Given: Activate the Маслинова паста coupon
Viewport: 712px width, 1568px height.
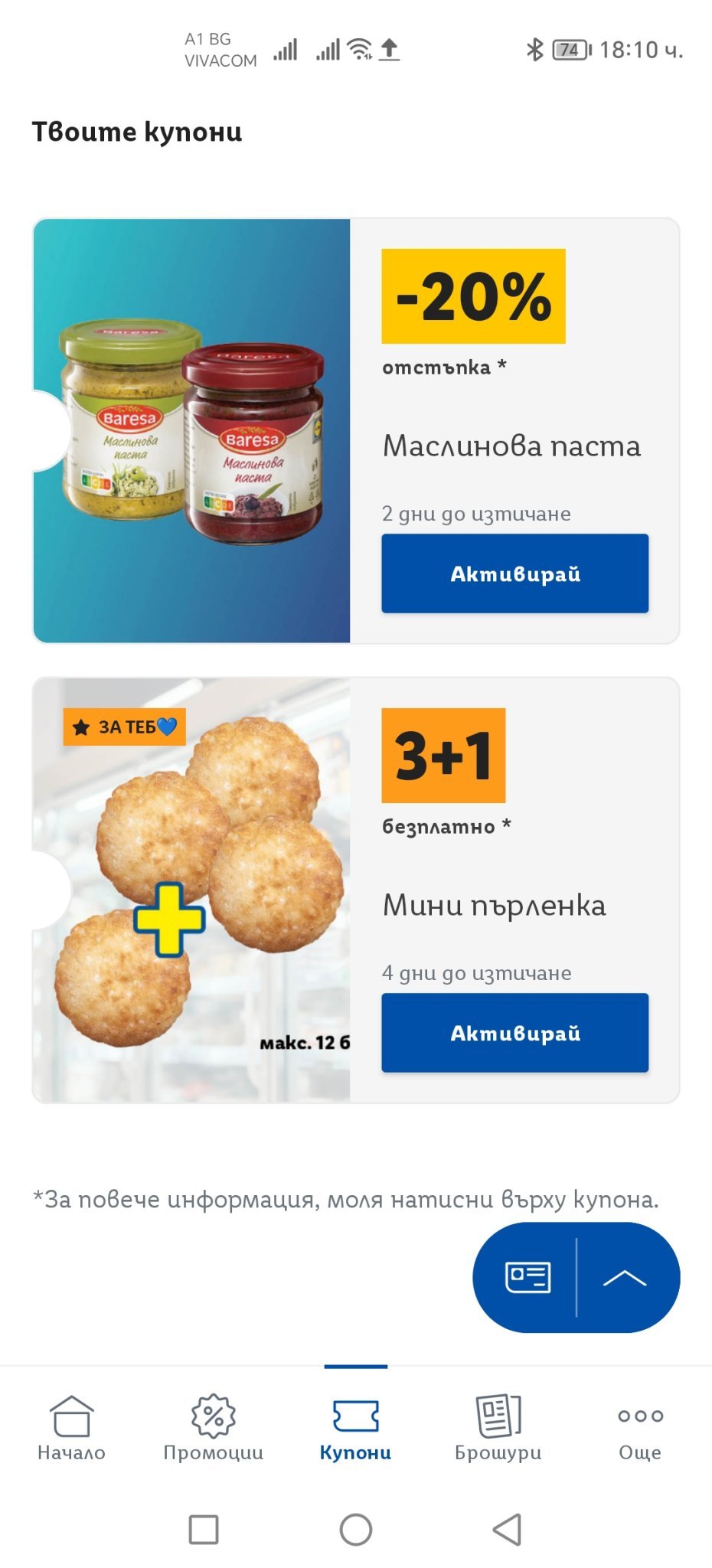Looking at the screenshot, I should [514, 573].
